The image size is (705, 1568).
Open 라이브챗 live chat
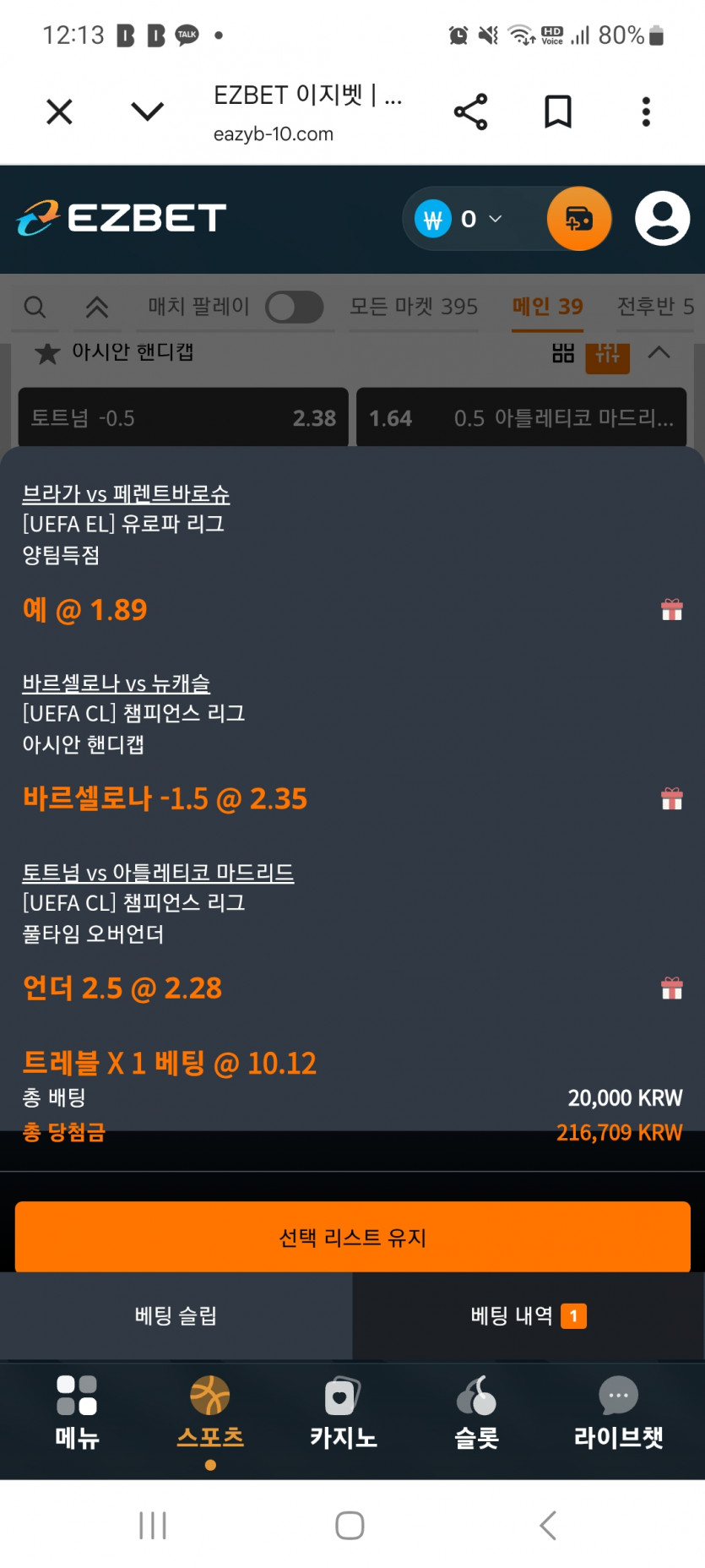coord(618,1414)
